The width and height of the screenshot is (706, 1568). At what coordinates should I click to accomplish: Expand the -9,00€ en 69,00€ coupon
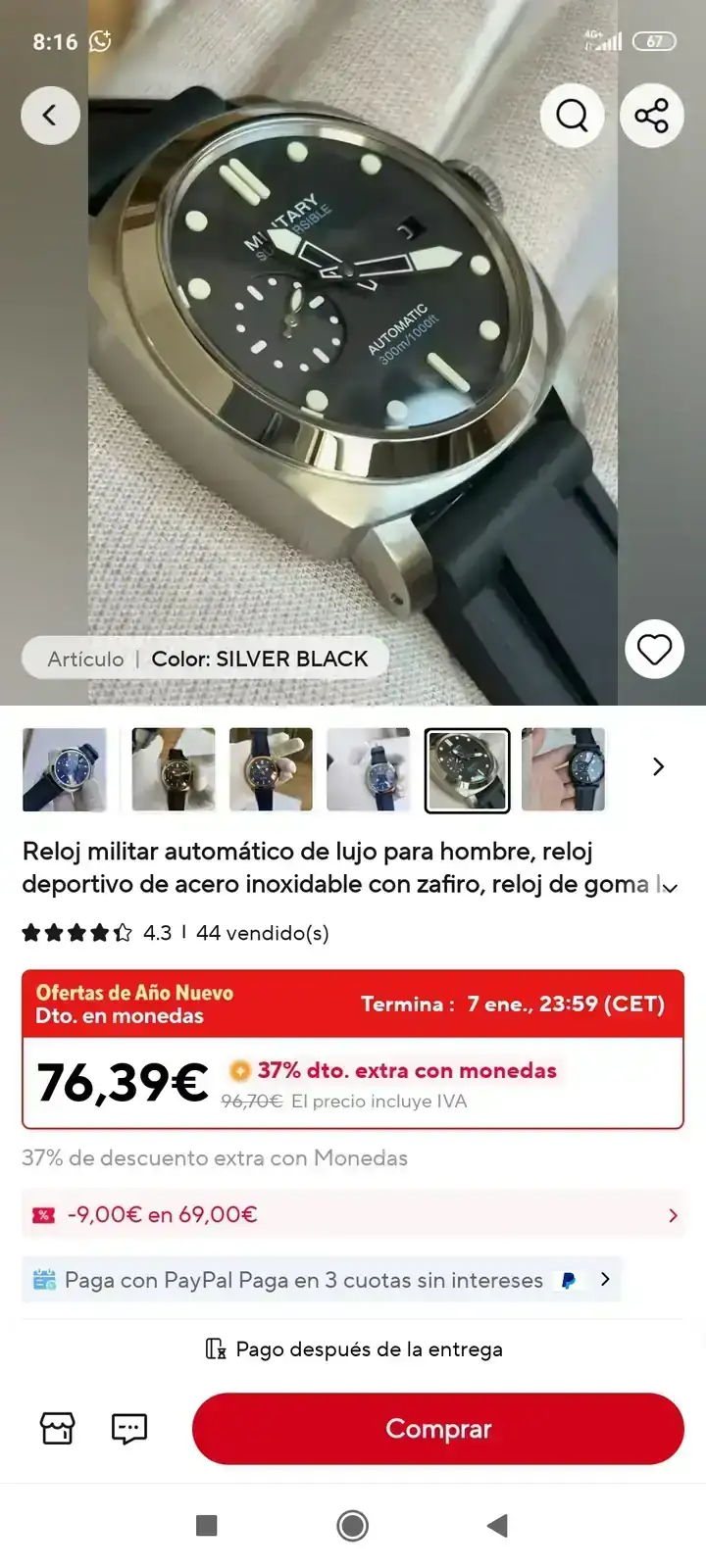click(x=673, y=1214)
